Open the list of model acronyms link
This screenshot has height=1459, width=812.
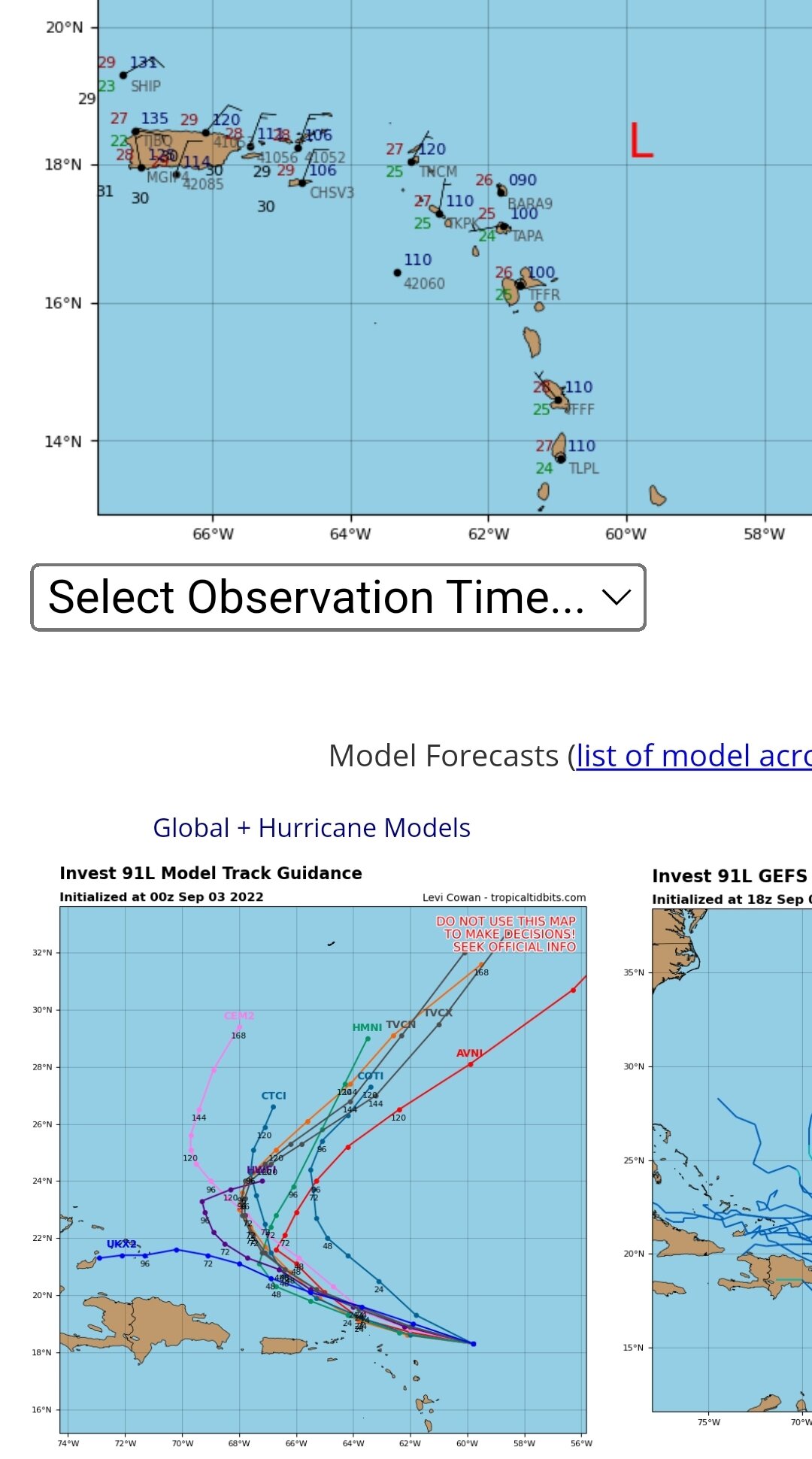coord(694,756)
